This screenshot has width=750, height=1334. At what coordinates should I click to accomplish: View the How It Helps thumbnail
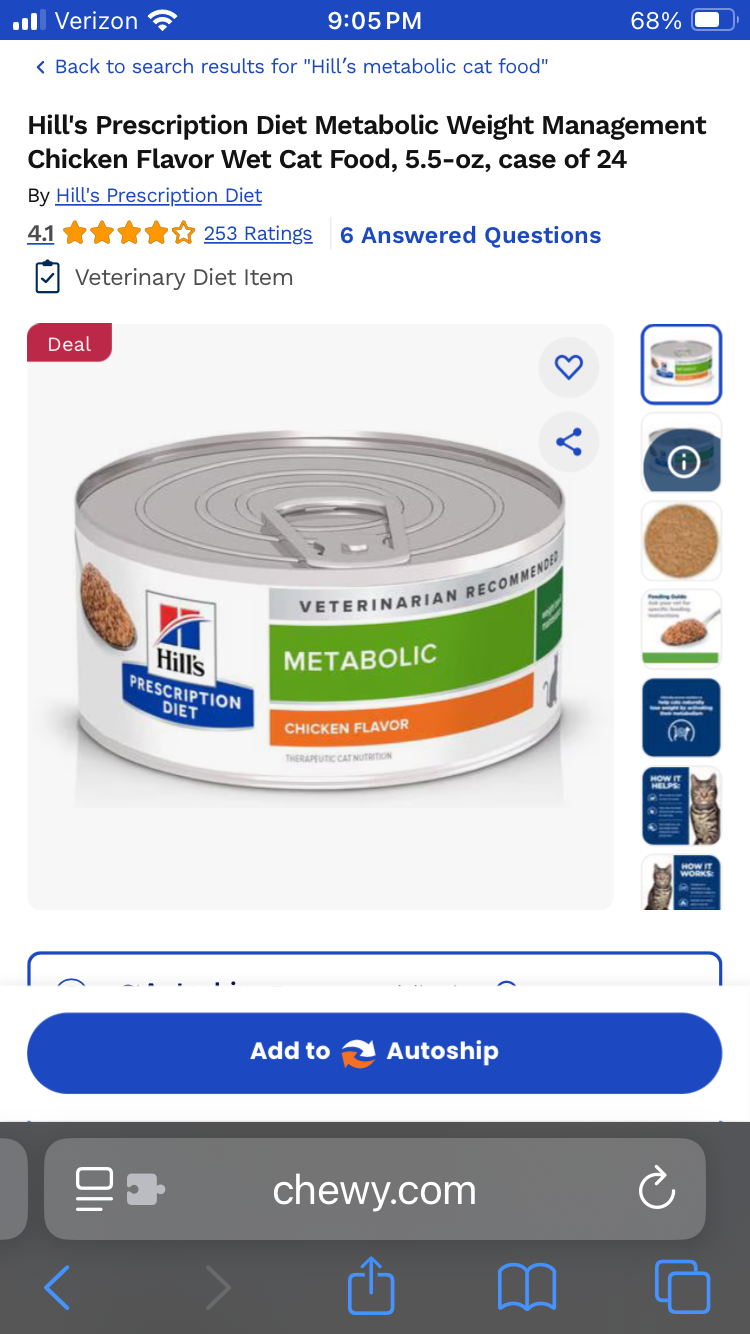[x=681, y=806]
